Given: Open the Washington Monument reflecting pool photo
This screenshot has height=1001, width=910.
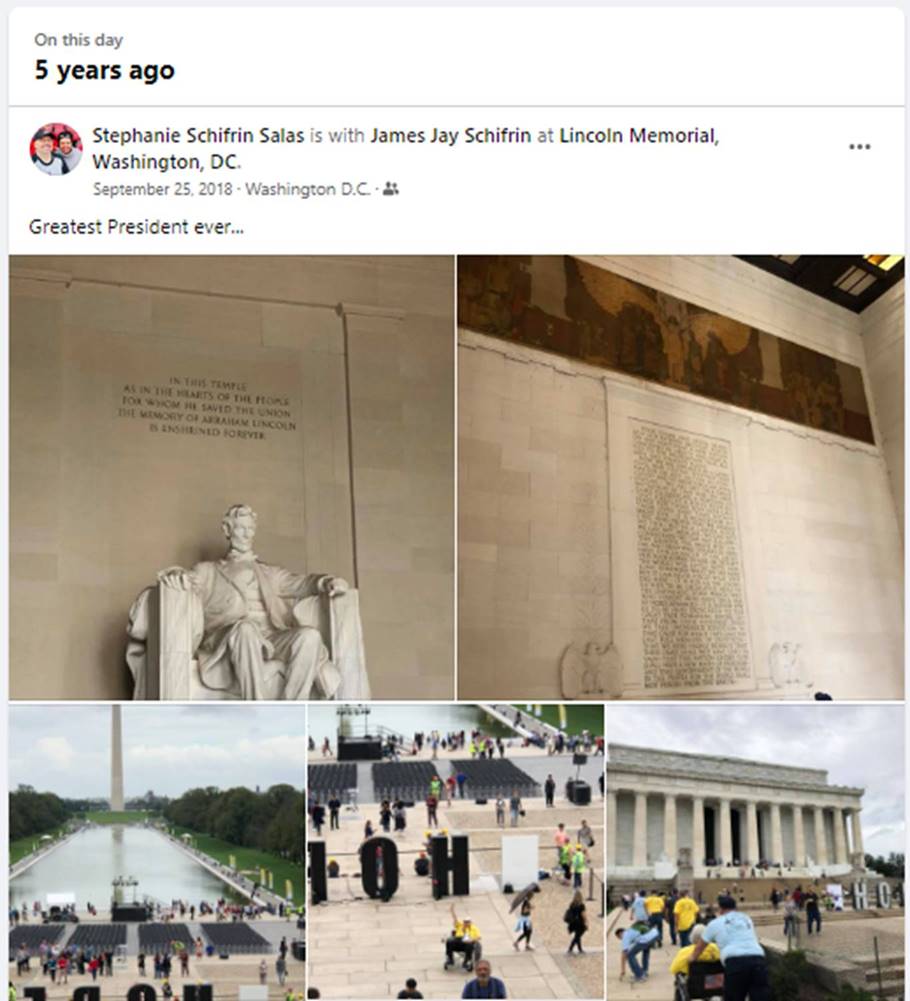Looking at the screenshot, I should point(157,851).
